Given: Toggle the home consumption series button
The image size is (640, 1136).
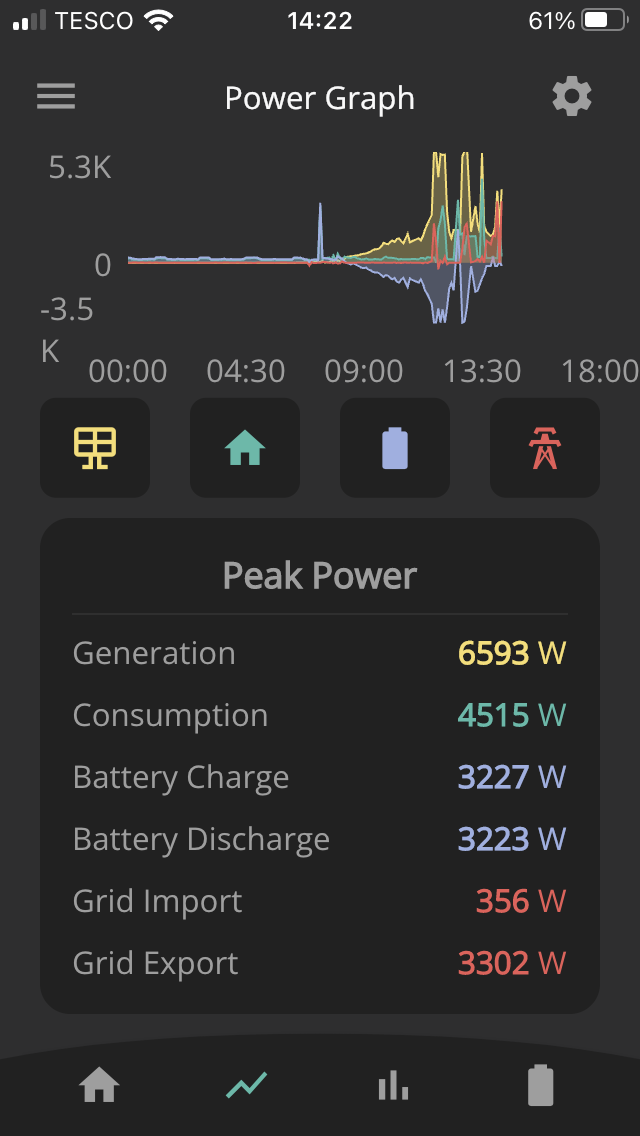Looking at the screenshot, I should pyautogui.click(x=245, y=448).
